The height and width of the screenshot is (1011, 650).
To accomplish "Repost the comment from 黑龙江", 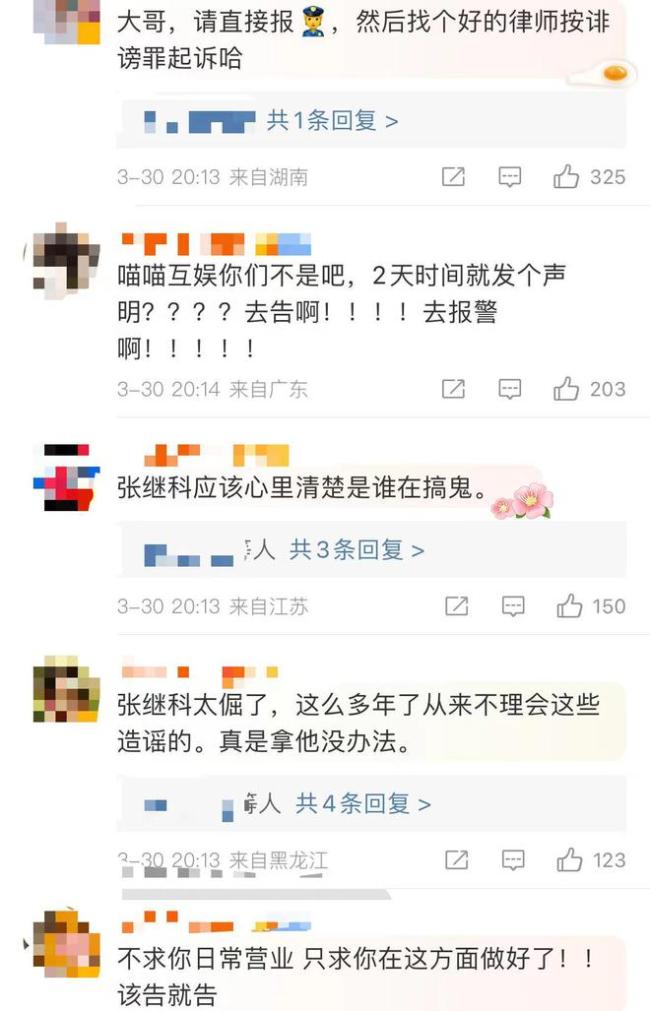I will (456, 860).
